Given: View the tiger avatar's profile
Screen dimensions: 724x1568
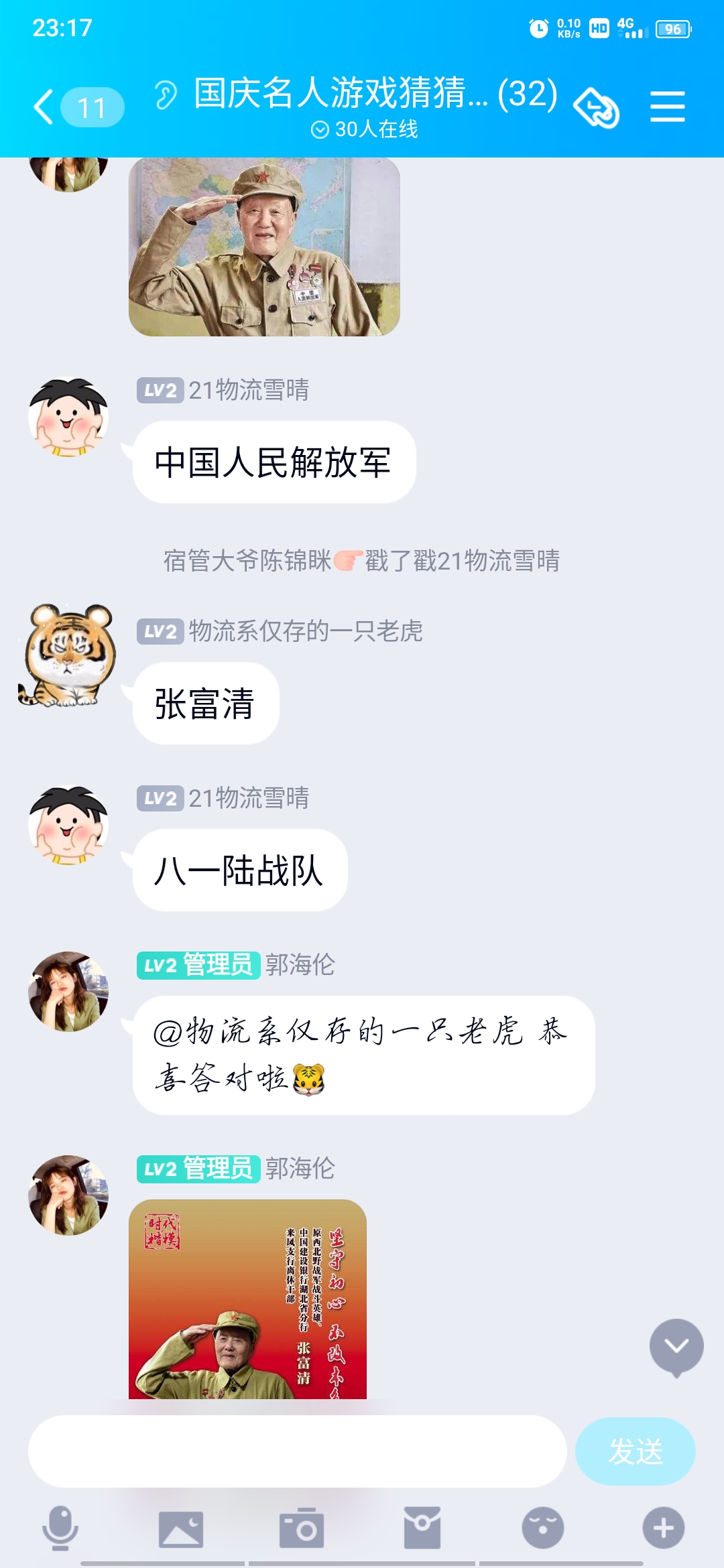Looking at the screenshot, I should (x=68, y=655).
